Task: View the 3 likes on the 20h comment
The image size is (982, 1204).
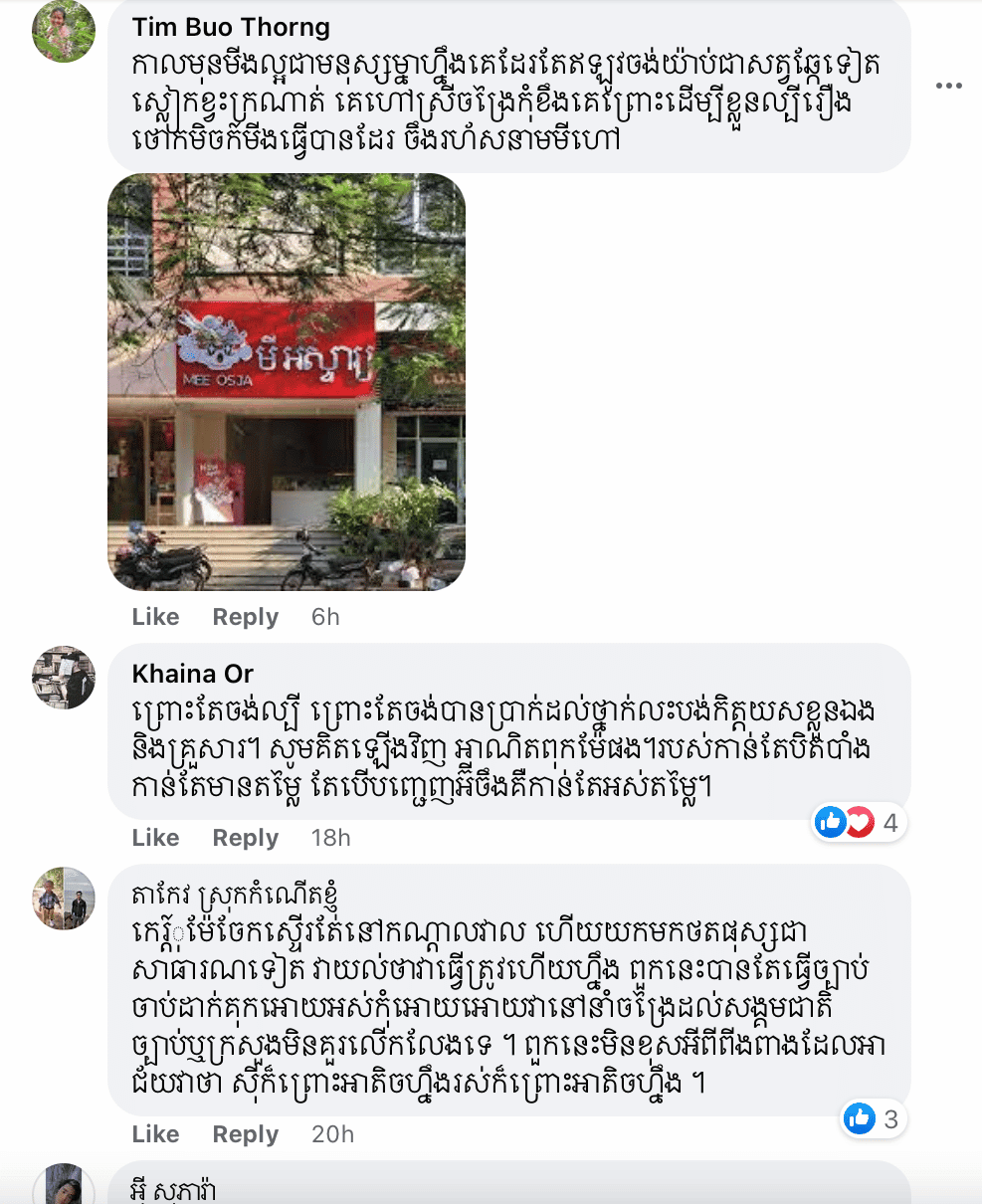Action: 873,1119
